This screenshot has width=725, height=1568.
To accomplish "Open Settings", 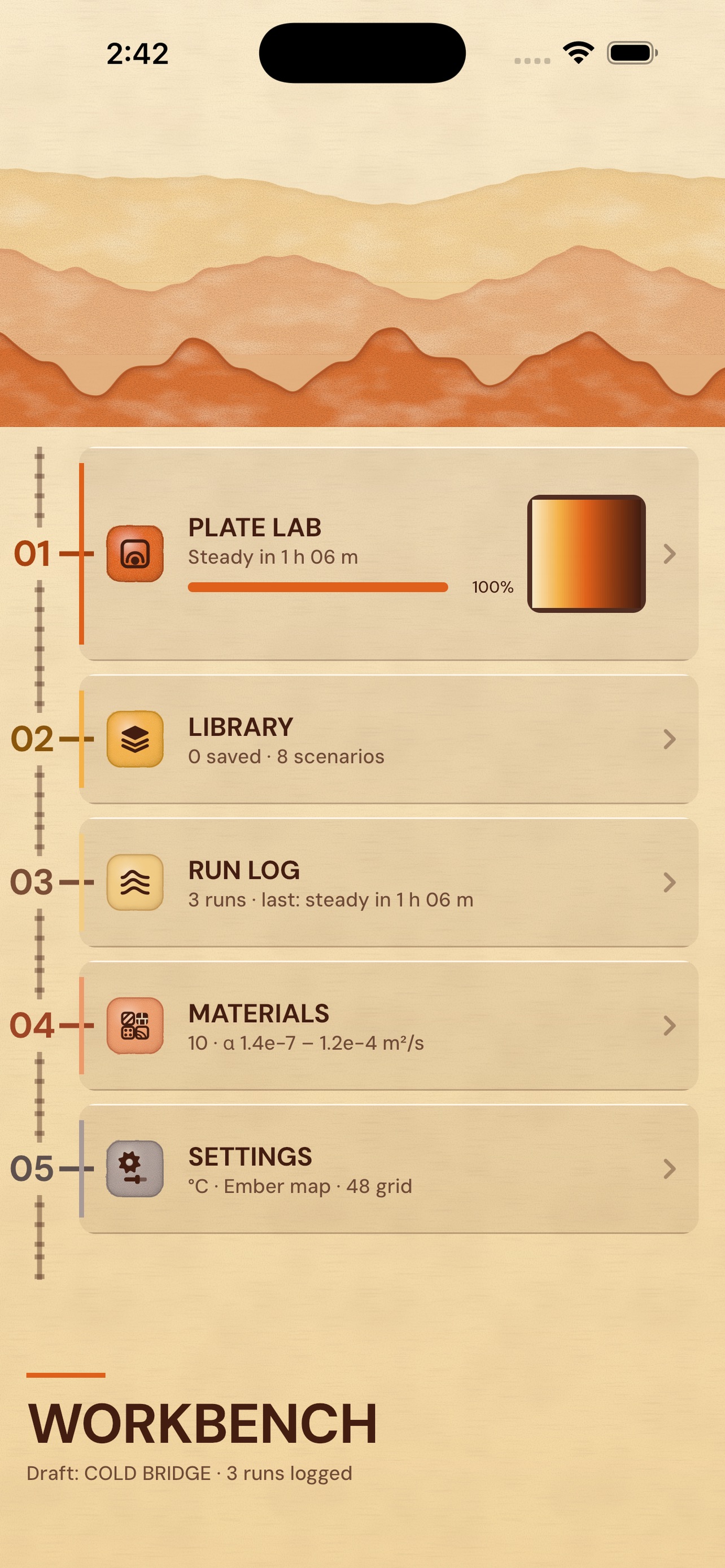I will pyautogui.click(x=388, y=1169).
